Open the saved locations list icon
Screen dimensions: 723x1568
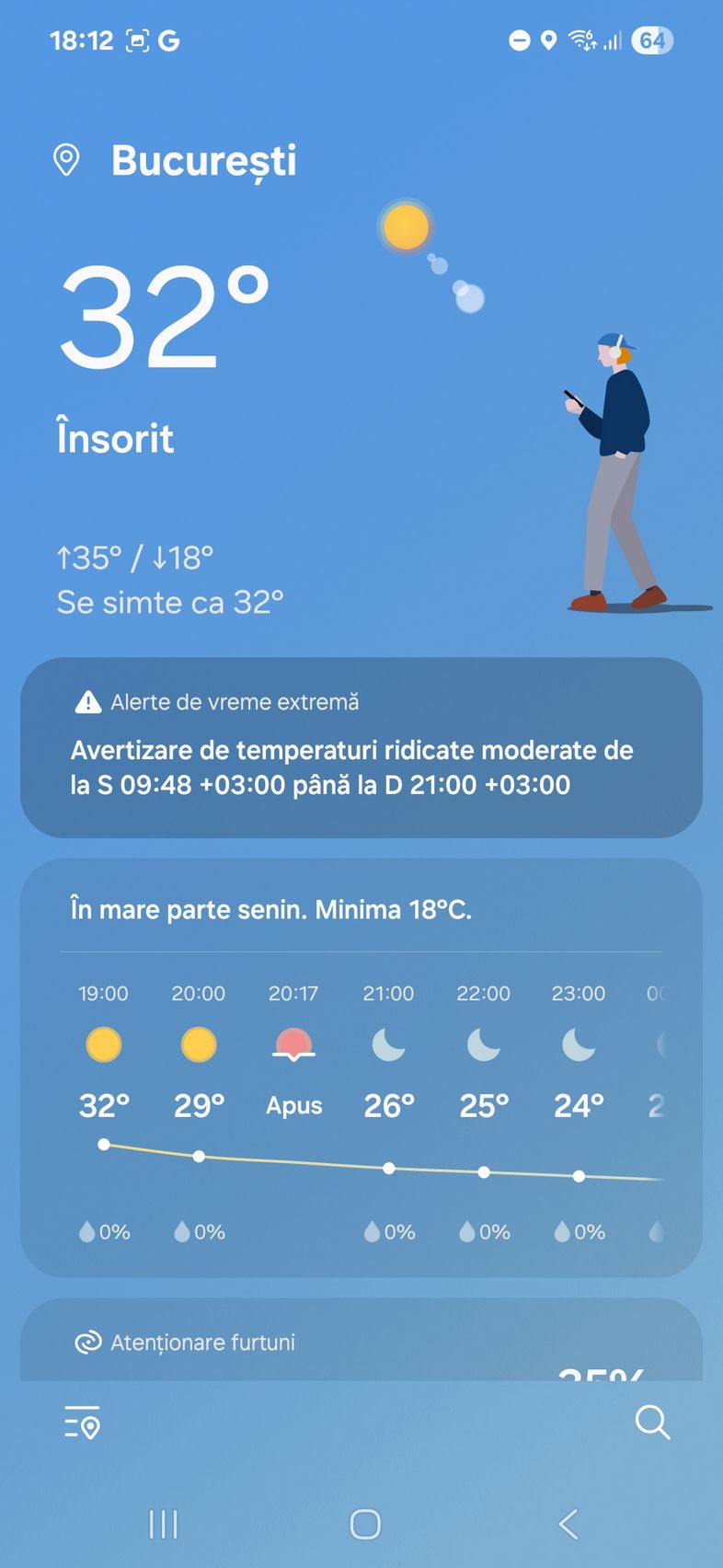(82, 1423)
